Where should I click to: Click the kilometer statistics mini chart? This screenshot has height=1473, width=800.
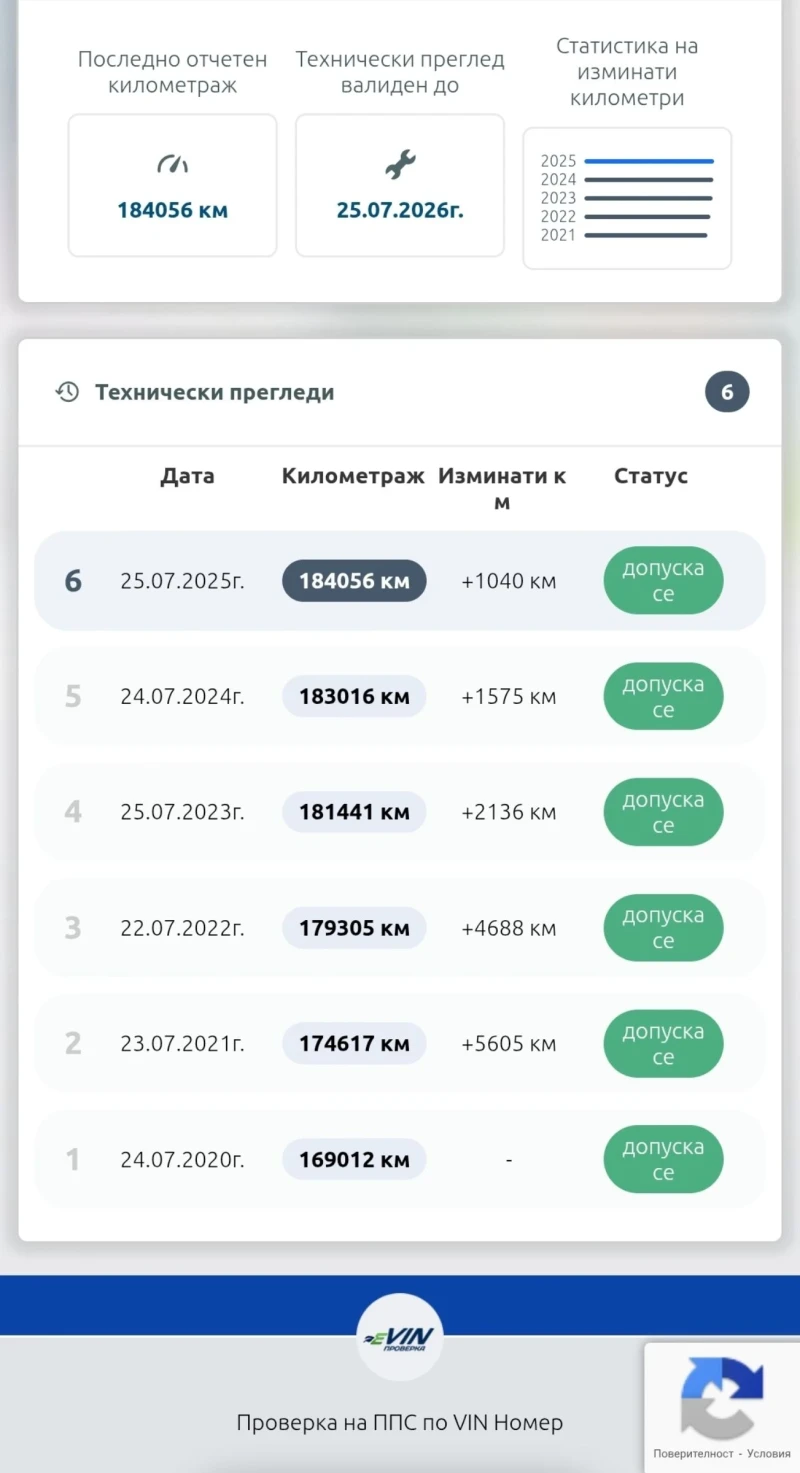click(627, 197)
